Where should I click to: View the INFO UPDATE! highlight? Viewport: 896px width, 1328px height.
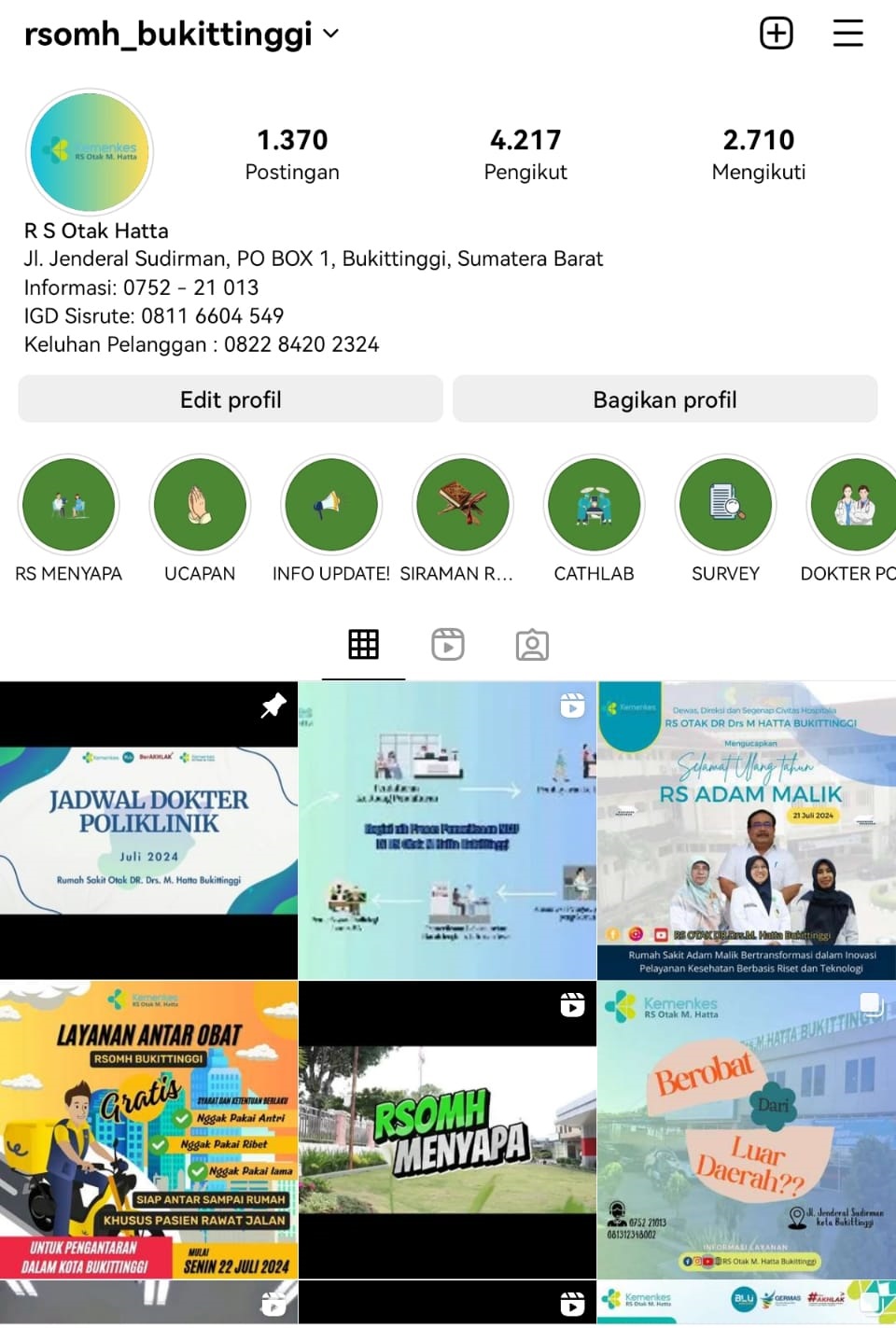pyautogui.click(x=331, y=505)
